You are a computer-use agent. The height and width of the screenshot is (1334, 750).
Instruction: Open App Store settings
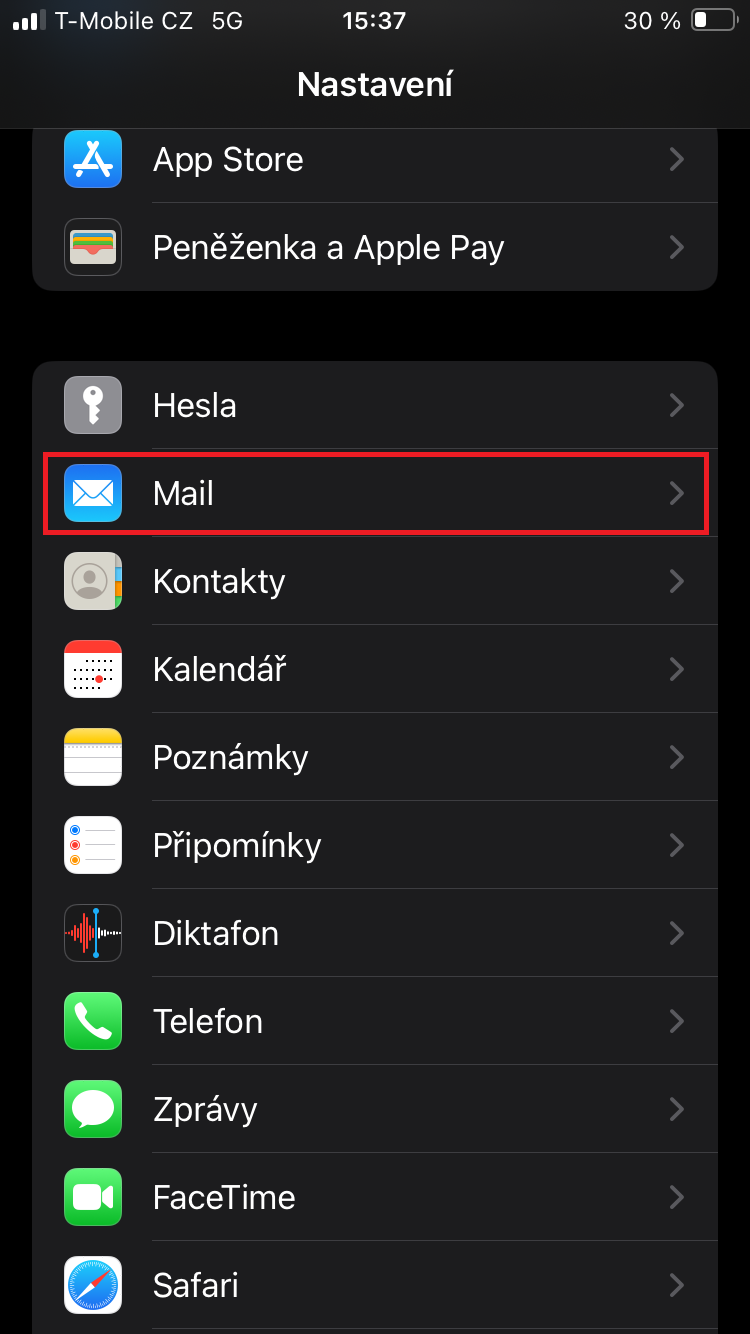[375, 160]
